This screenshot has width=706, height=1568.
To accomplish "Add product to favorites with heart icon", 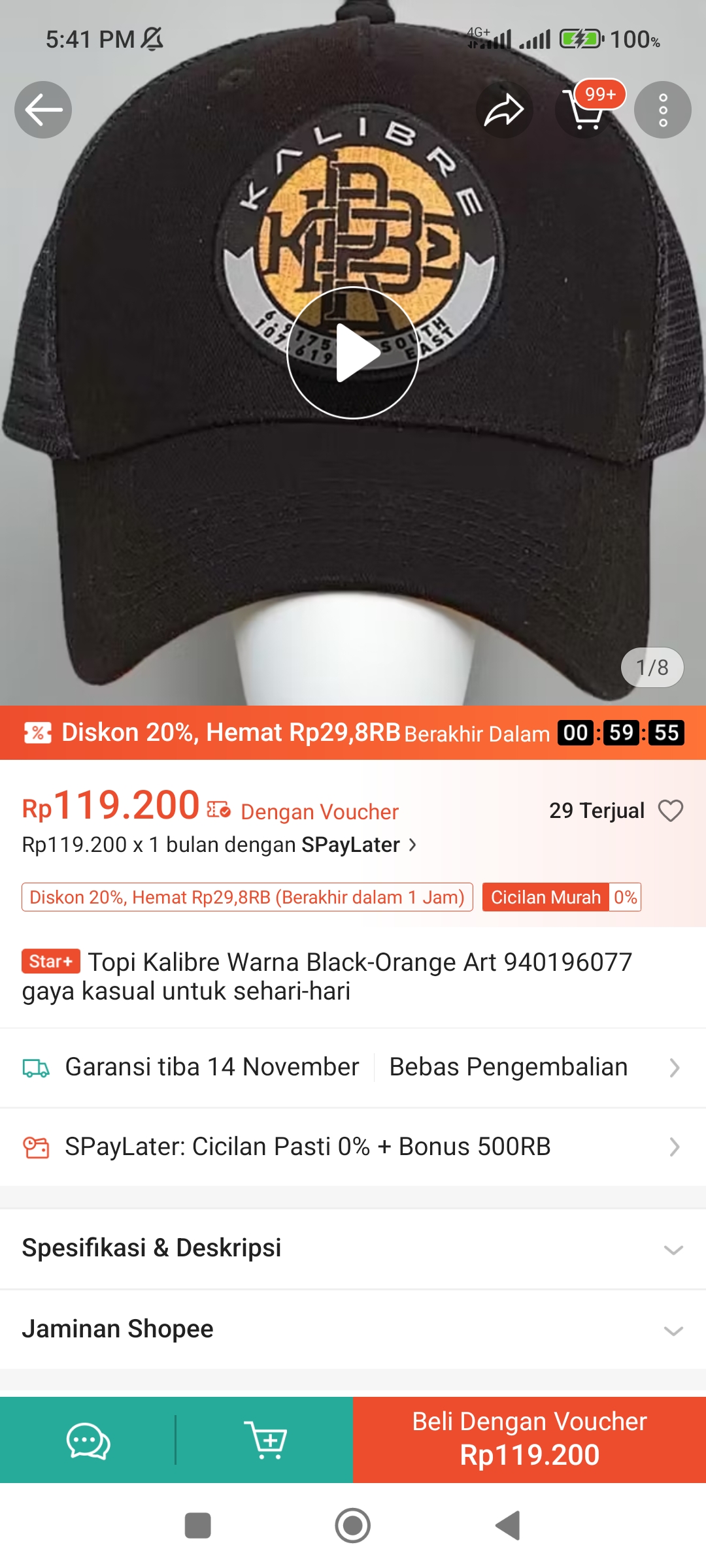I will [x=671, y=811].
